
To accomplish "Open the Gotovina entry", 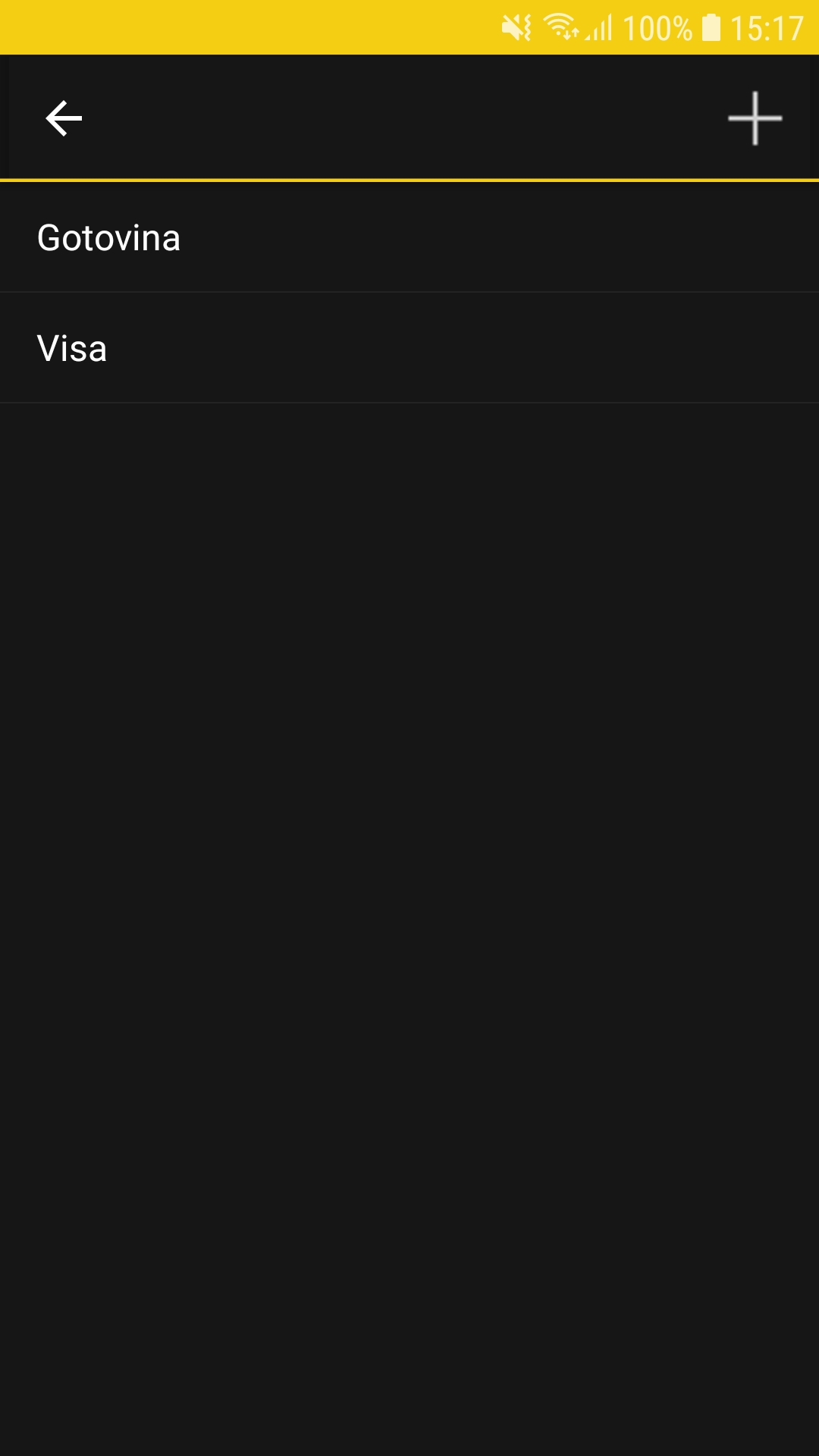I will pyautogui.click(x=409, y=238).
